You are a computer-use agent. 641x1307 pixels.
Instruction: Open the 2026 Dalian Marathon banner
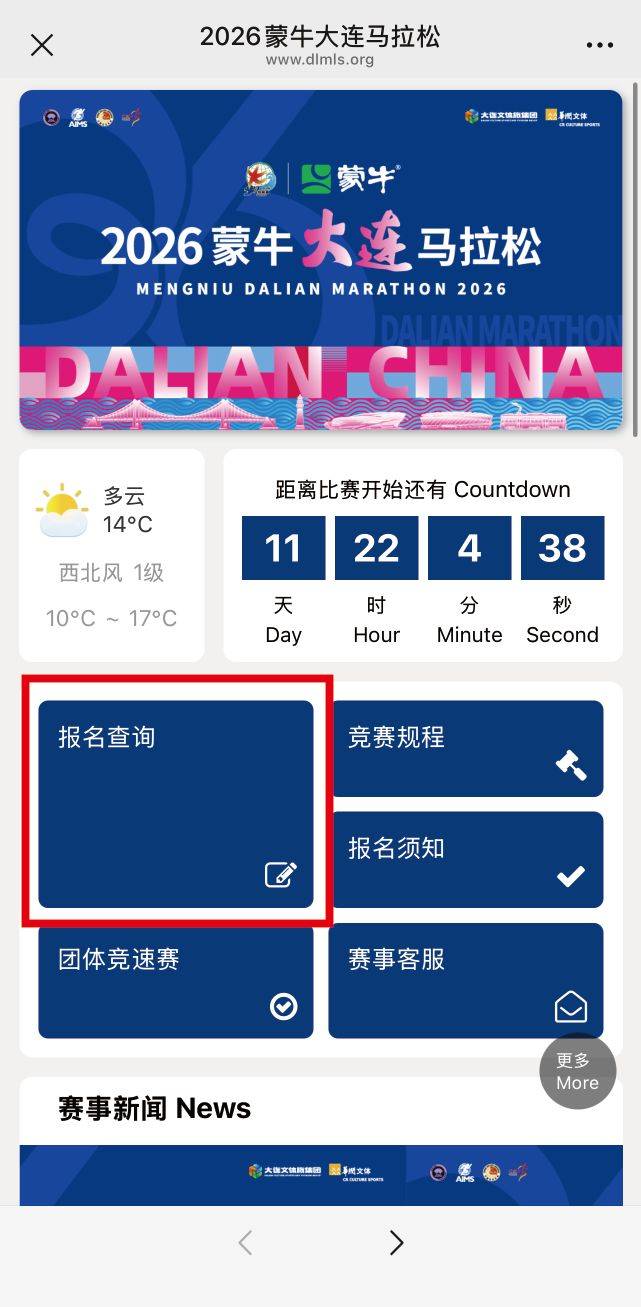click(320, 260)
